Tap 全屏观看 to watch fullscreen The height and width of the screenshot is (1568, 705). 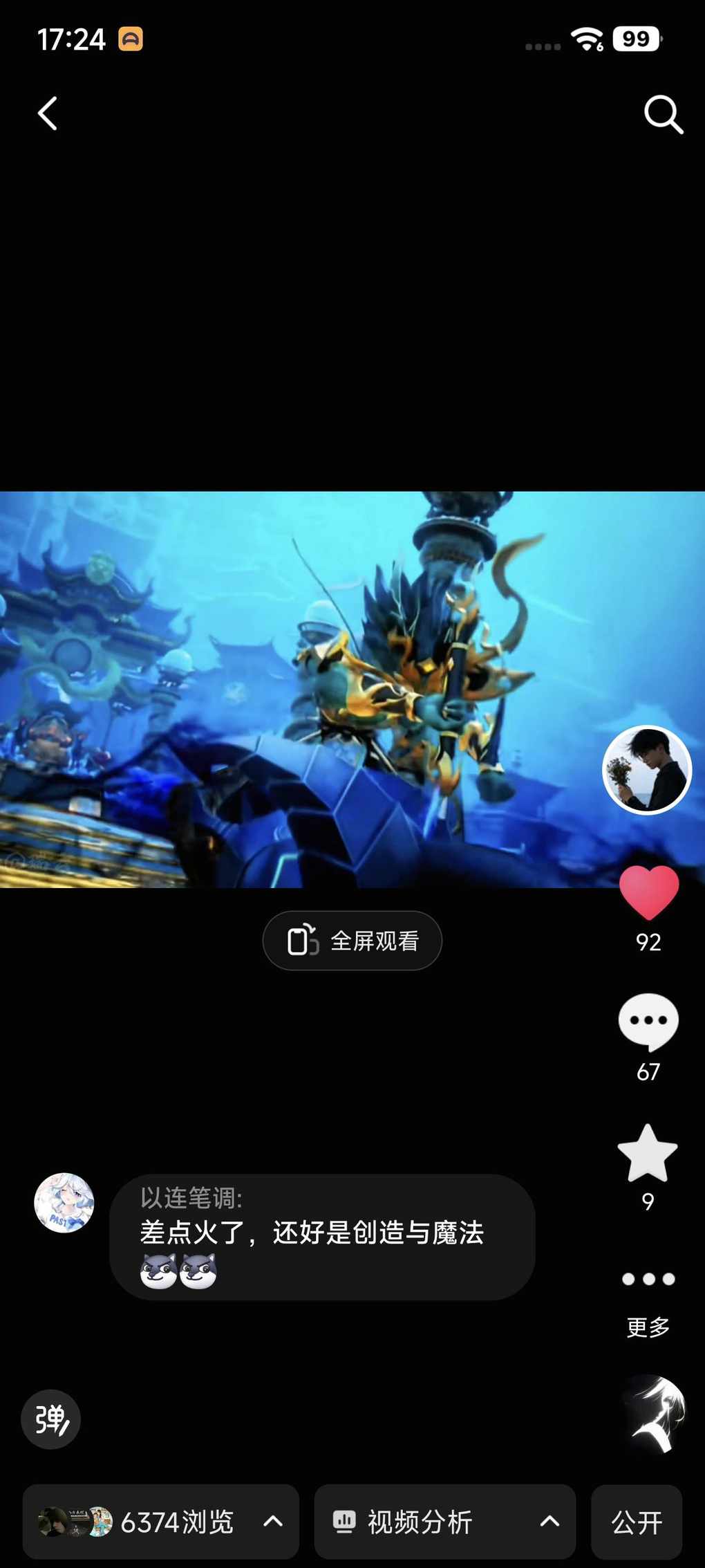[352, 941]
